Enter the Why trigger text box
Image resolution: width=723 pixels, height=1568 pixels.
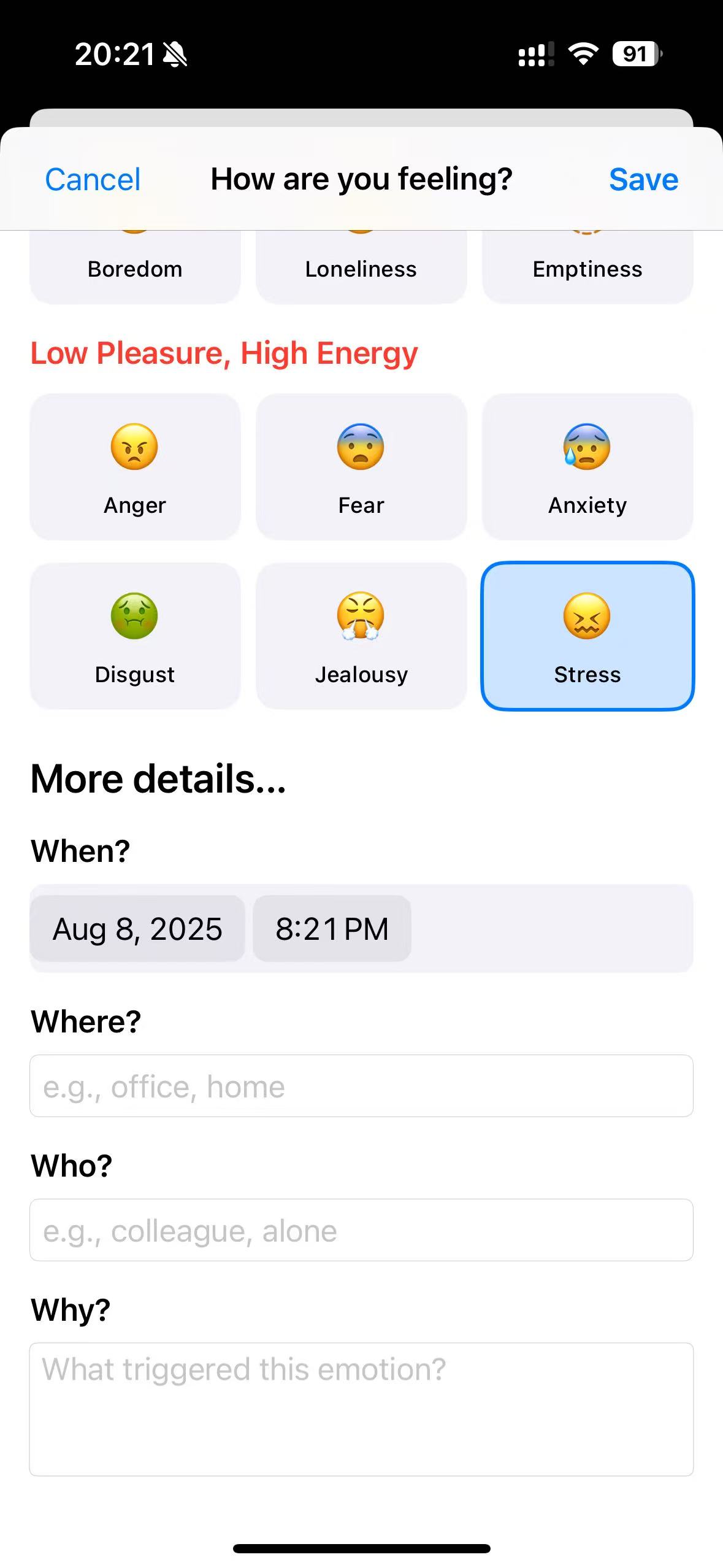click(361, 1409)
